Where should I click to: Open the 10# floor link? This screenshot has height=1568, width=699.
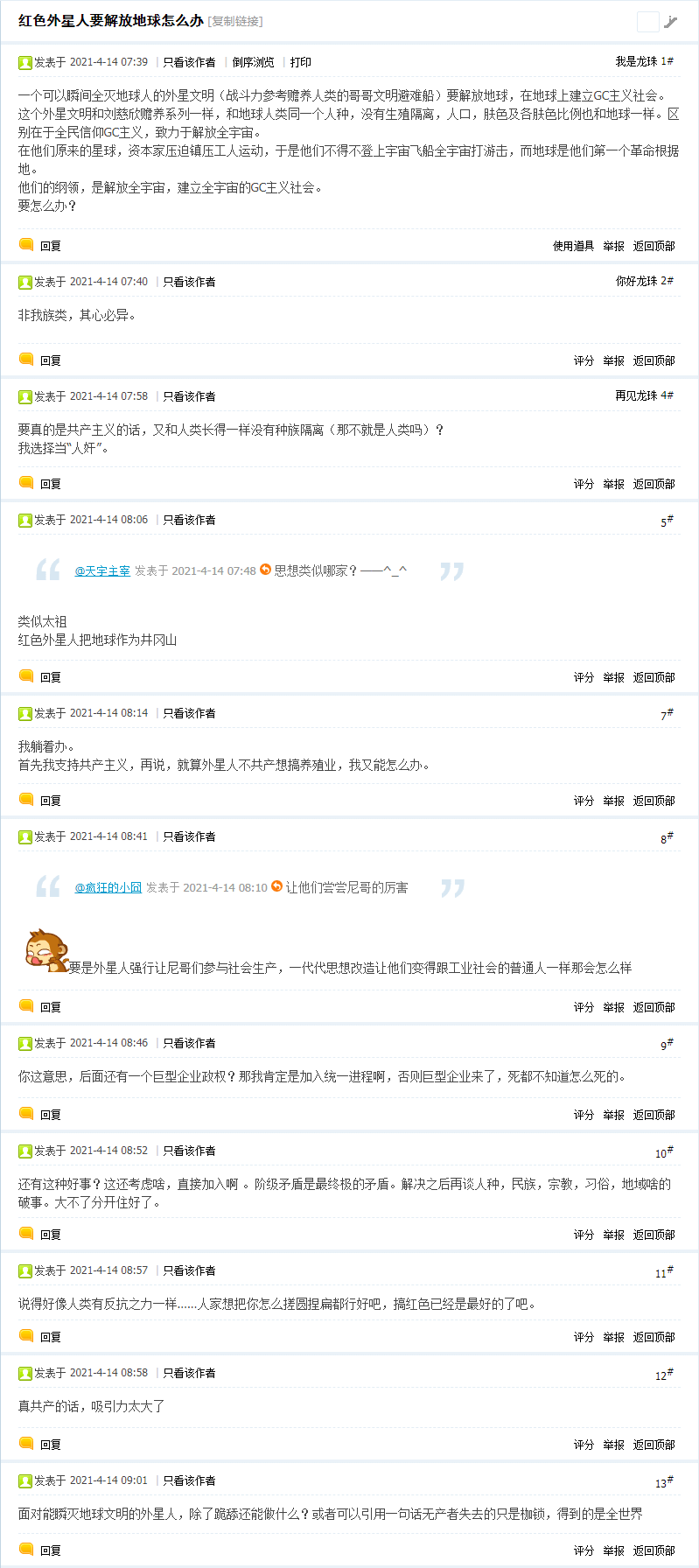[x=664, y=1152]
